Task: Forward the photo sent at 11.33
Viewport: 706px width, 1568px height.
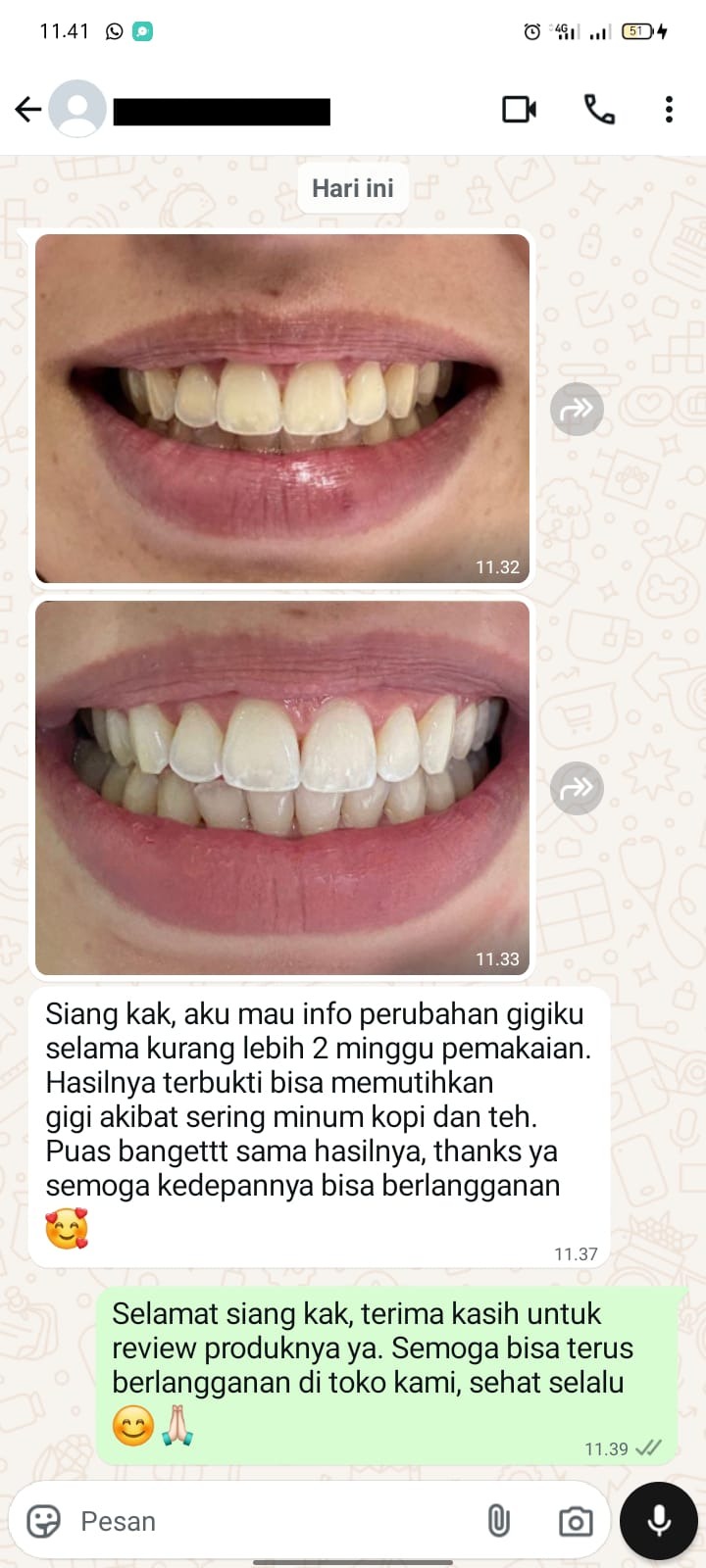Action: [x=577, y=788]
